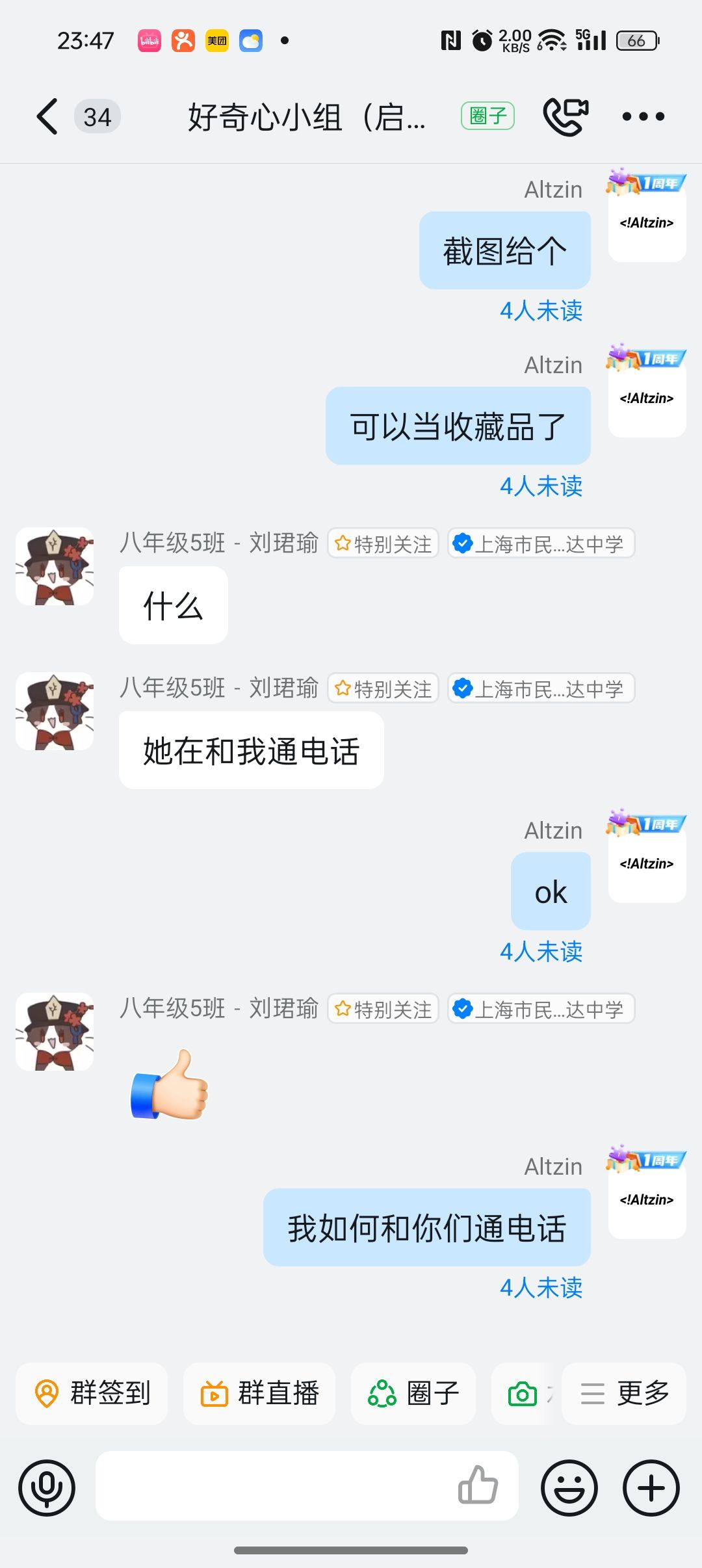Switch to voice message input
The width and height of the screenshot is (702, 1568).
coord(47,1487)
